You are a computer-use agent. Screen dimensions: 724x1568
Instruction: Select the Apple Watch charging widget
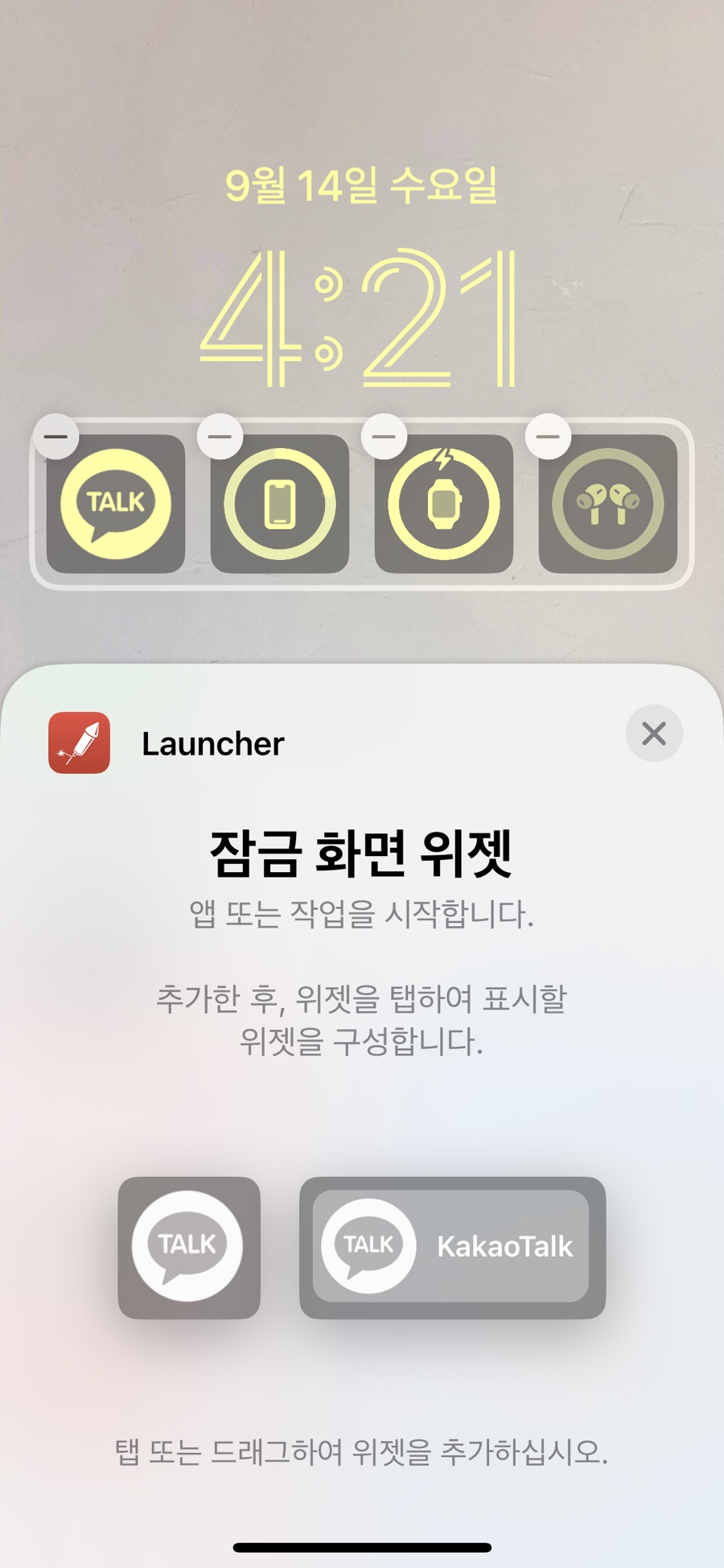pyautogui.click(x=444, y=504)
